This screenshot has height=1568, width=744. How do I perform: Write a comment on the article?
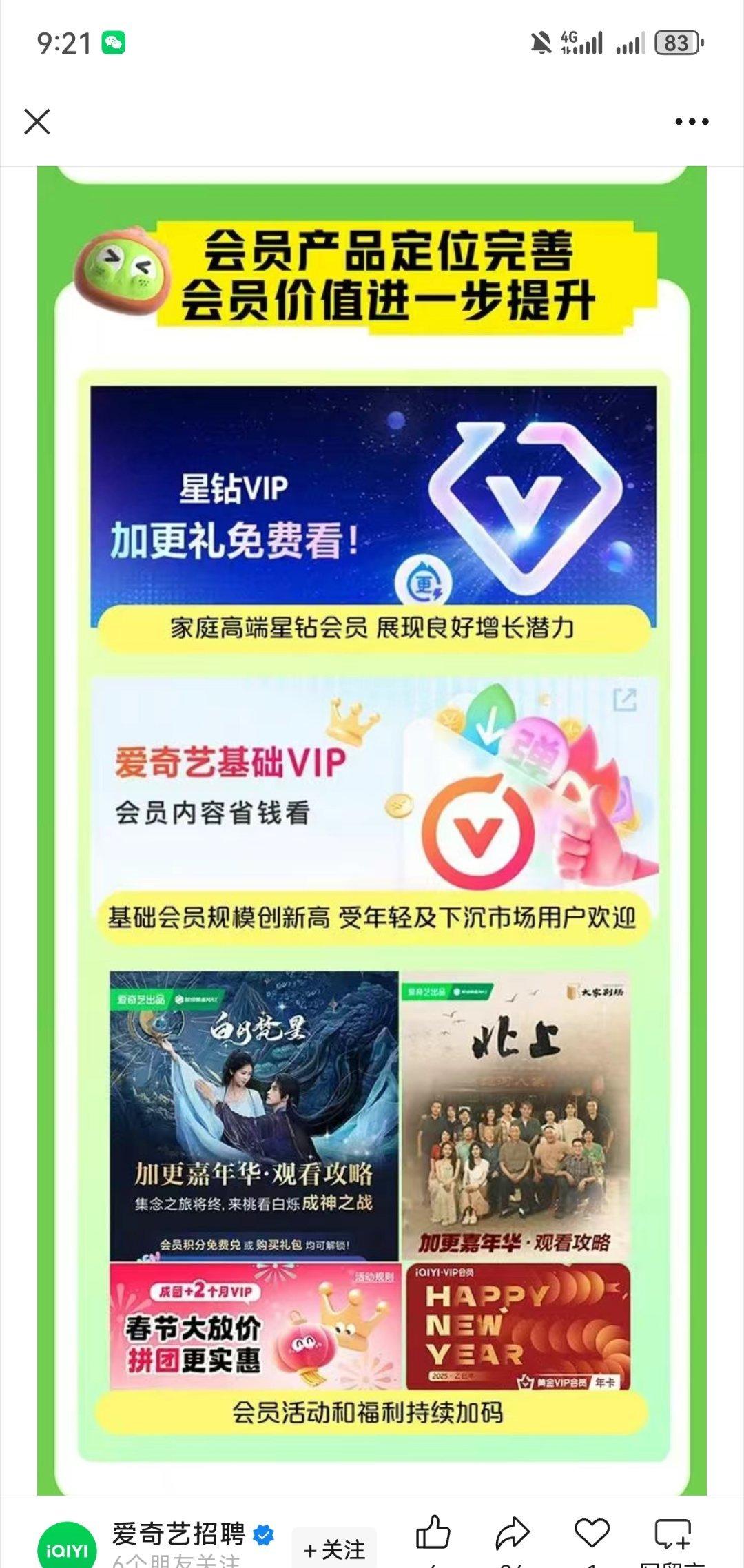coord(672,1534)
